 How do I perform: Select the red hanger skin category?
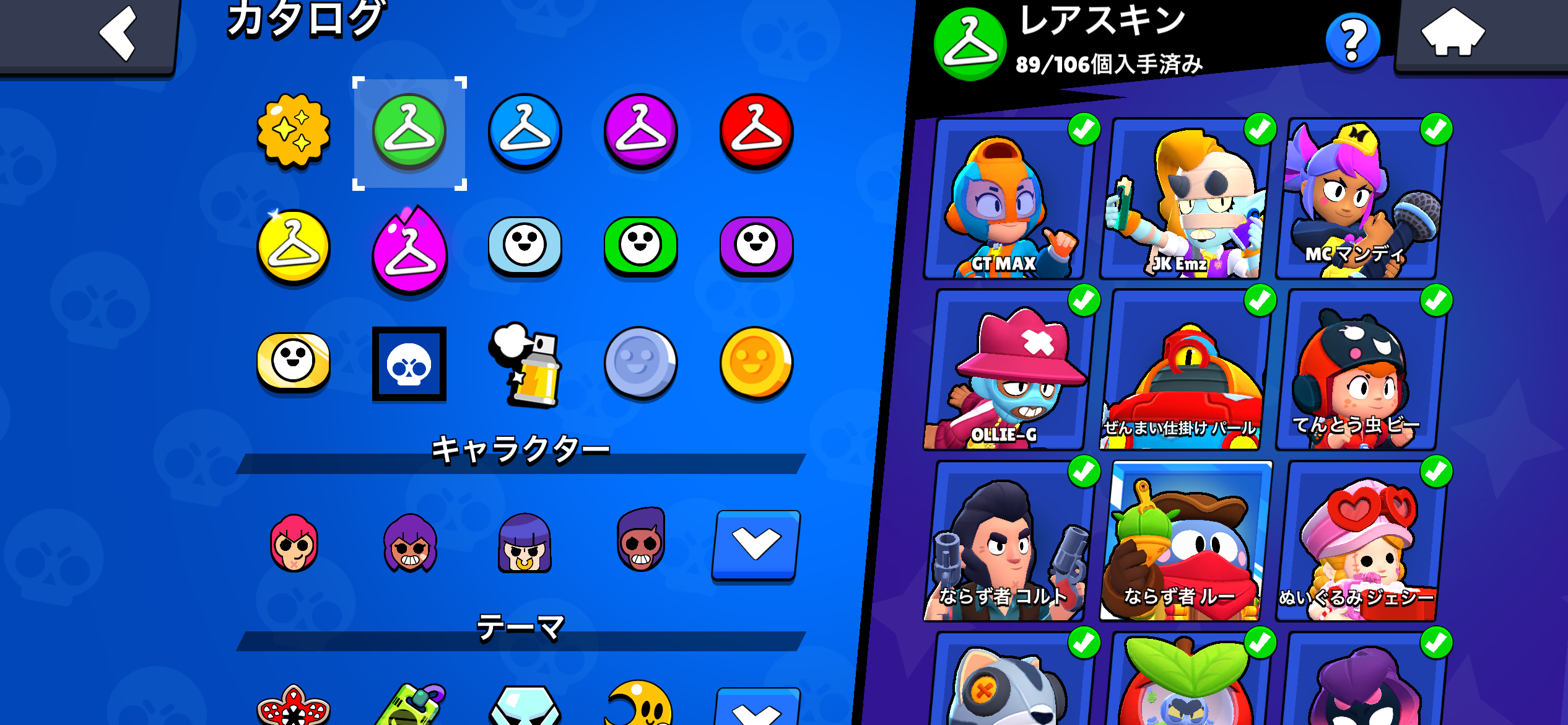point(756,131)
